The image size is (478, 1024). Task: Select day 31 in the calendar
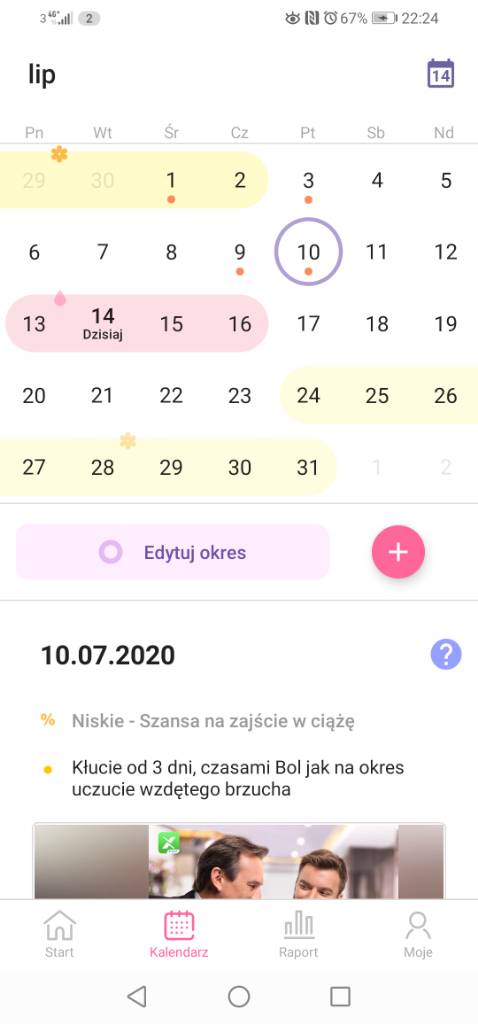pos(308,467)
